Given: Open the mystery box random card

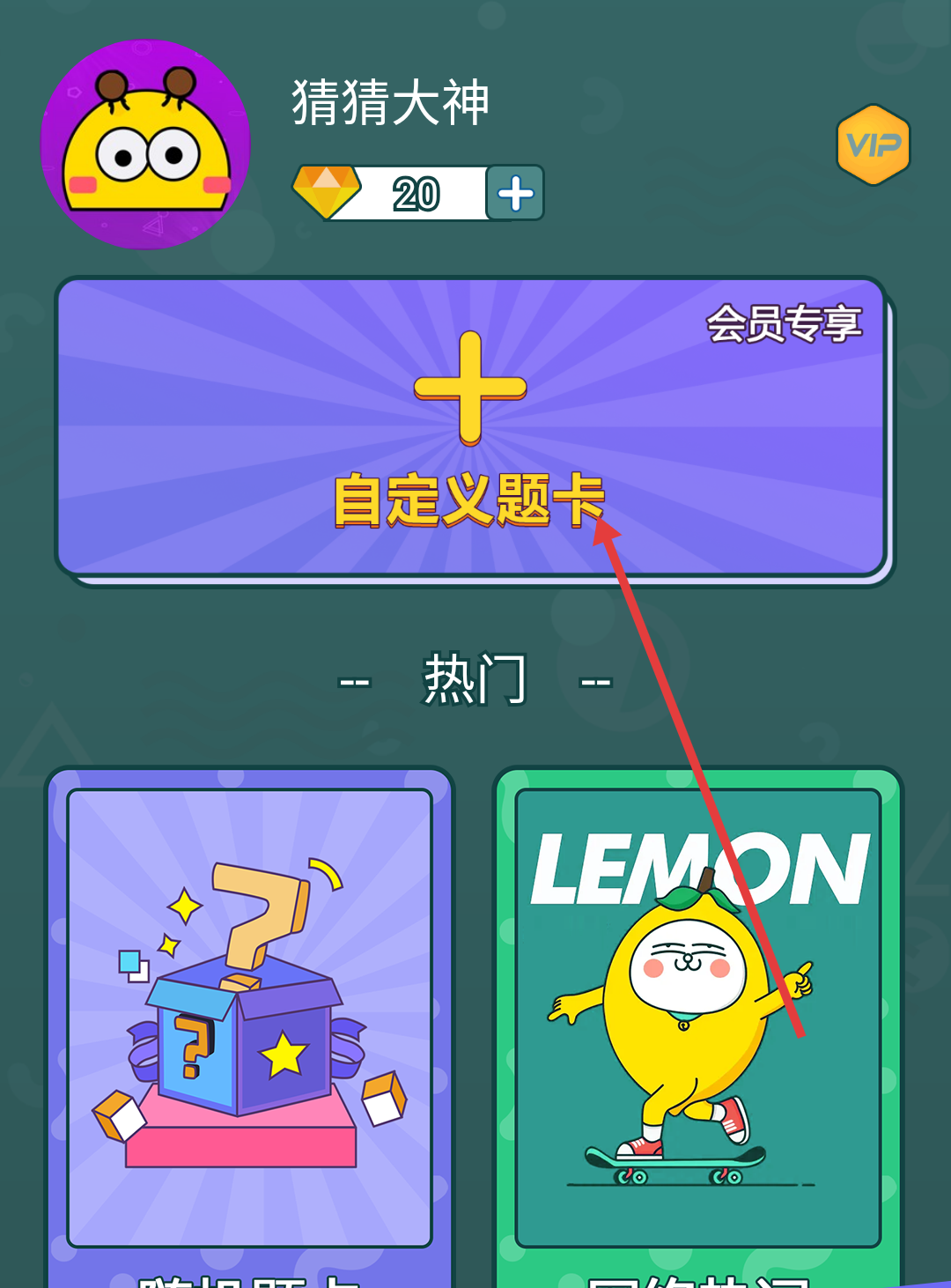Looking at the screenshot, I should [x=249, y=1018].
